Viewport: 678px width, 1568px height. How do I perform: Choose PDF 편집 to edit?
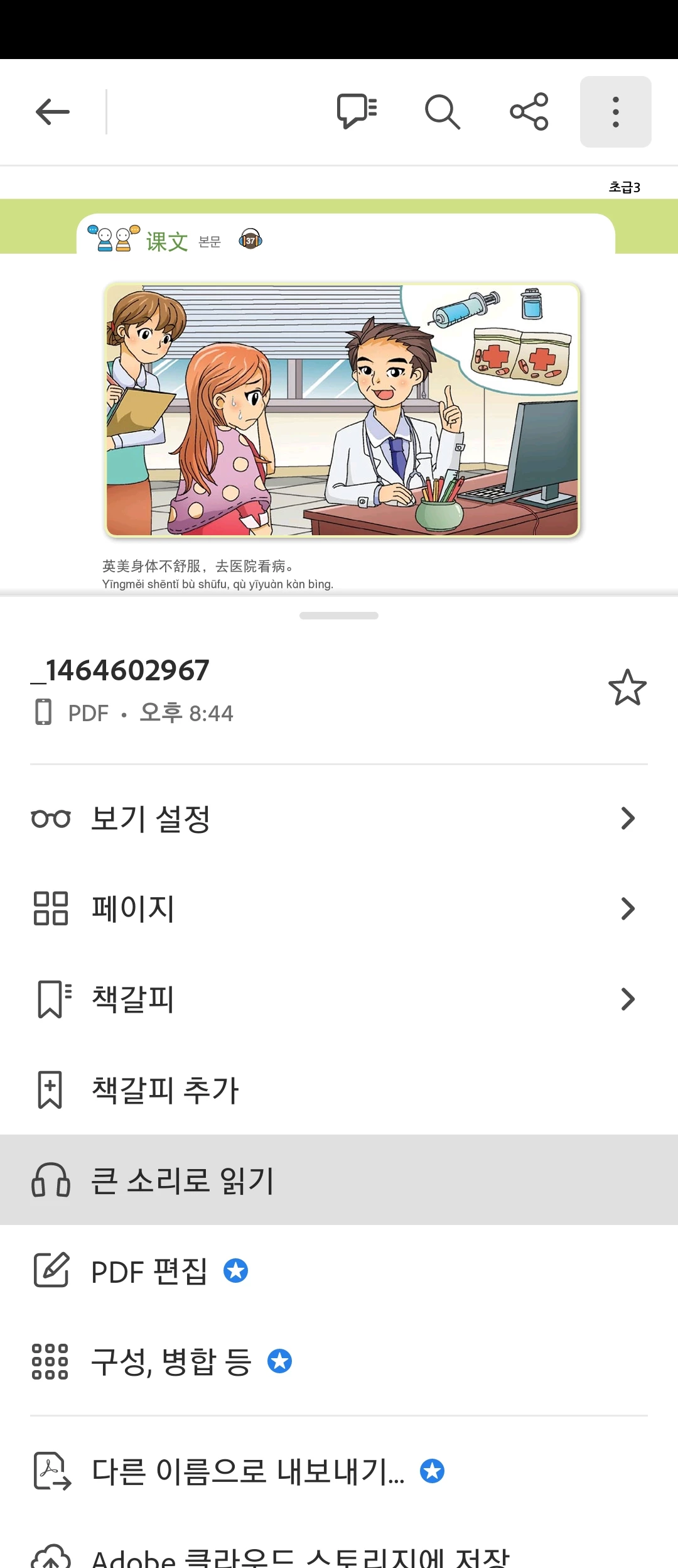click(x=339, y=1271)
